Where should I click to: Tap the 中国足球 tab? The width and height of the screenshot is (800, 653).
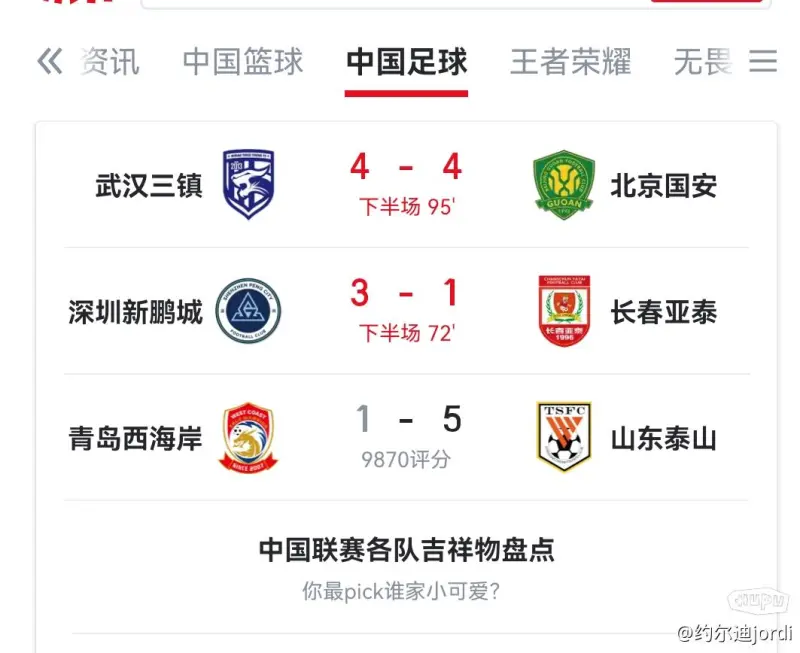click(x=406, y=63)
